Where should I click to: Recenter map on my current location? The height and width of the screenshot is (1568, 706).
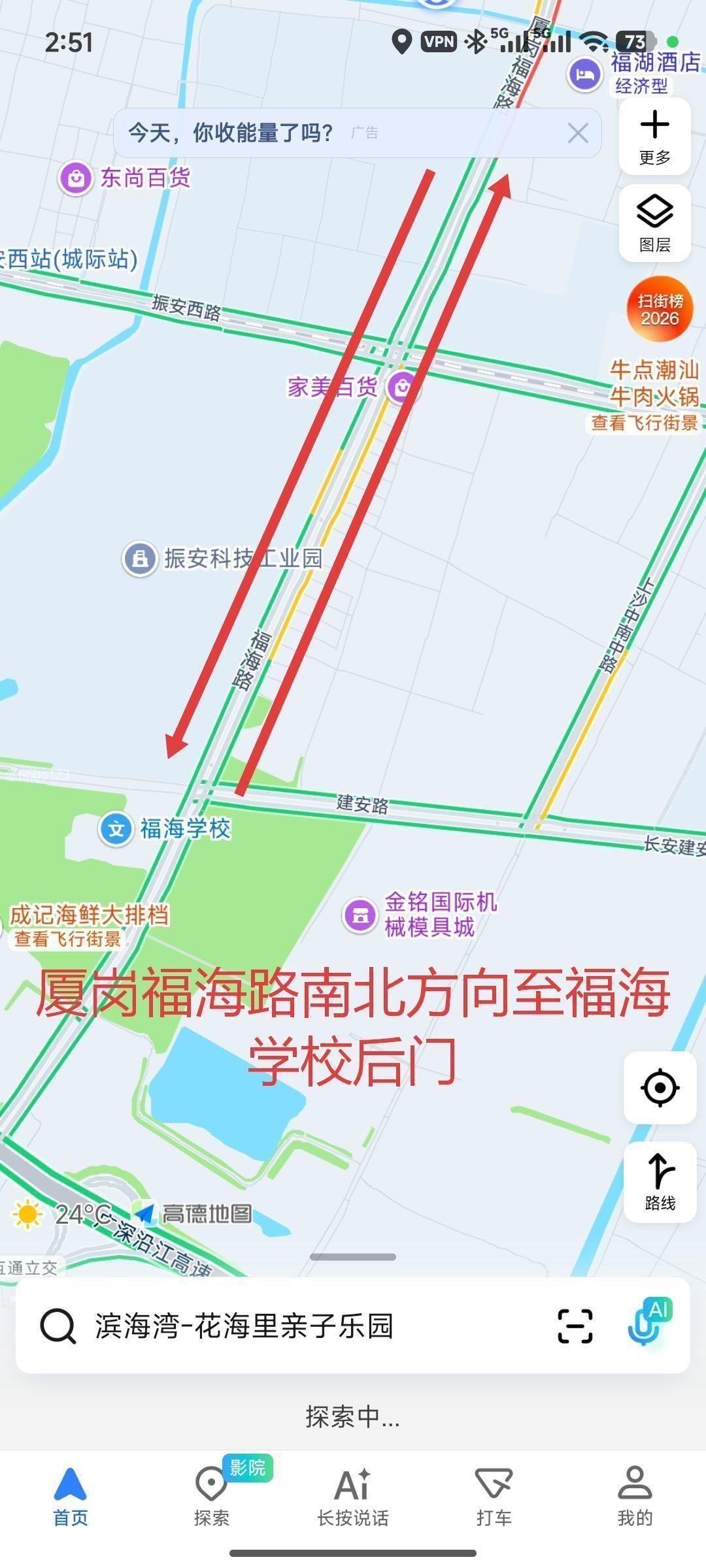coord(660,1088)
